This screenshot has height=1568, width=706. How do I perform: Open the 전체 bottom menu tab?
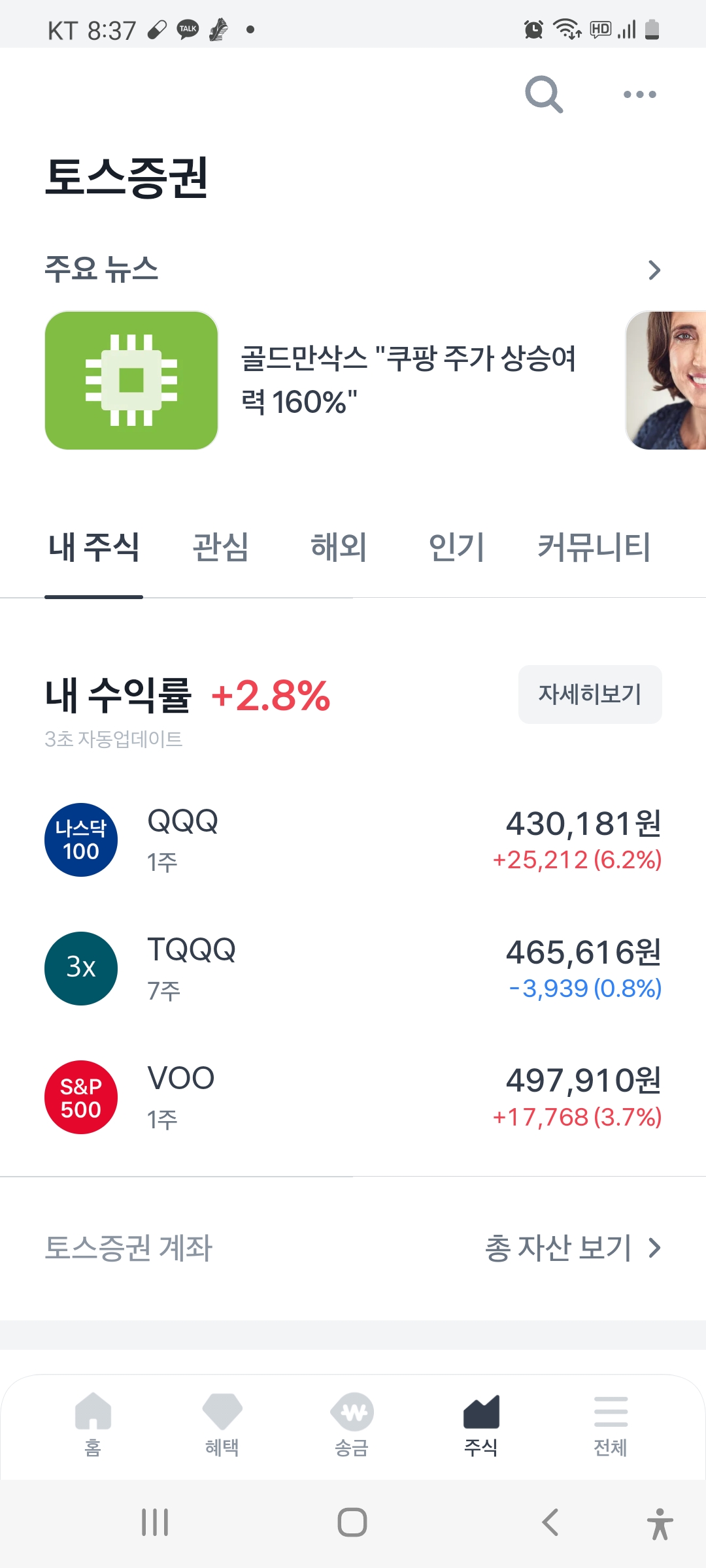(611, 1426)
